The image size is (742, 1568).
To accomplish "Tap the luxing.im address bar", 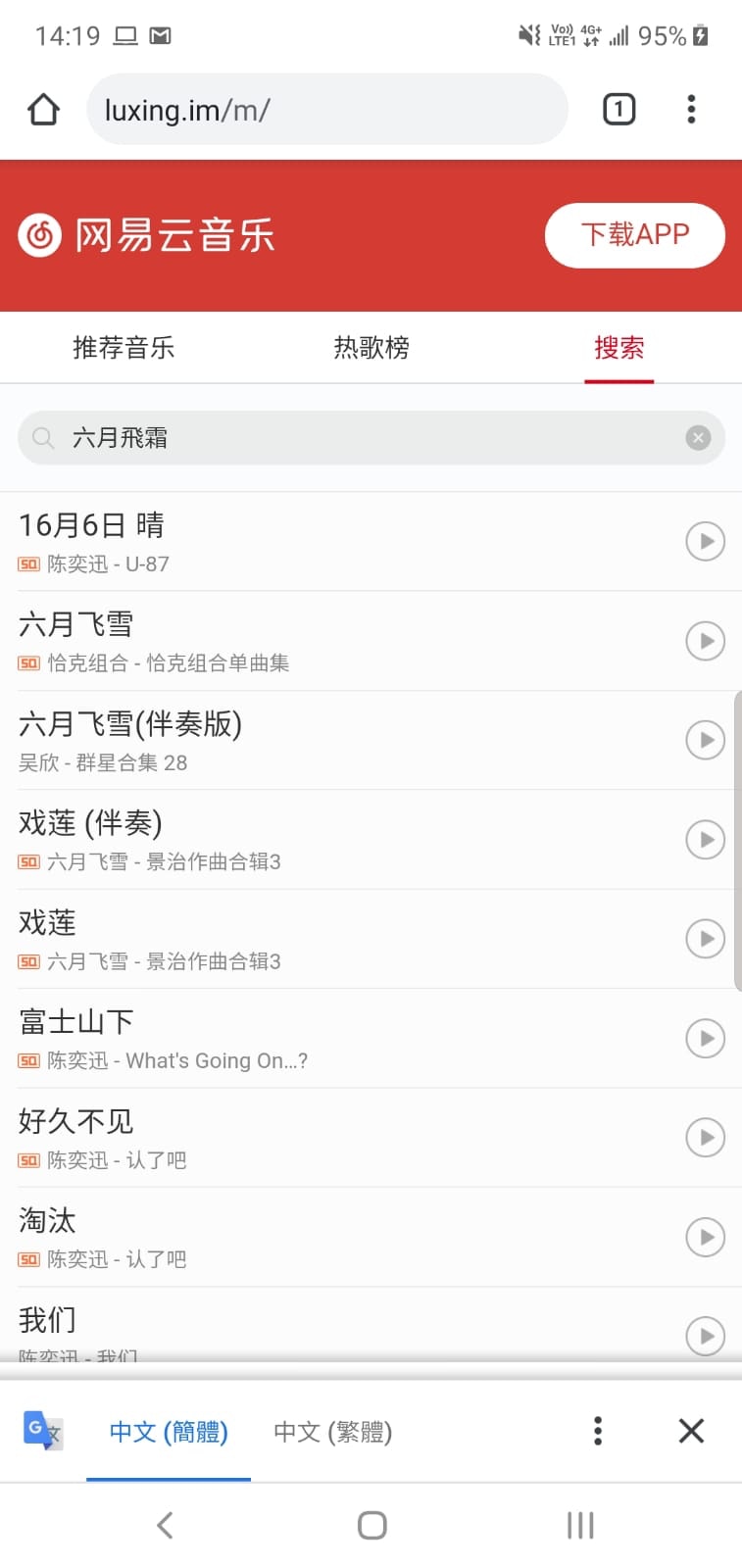I will coord(326,110).
